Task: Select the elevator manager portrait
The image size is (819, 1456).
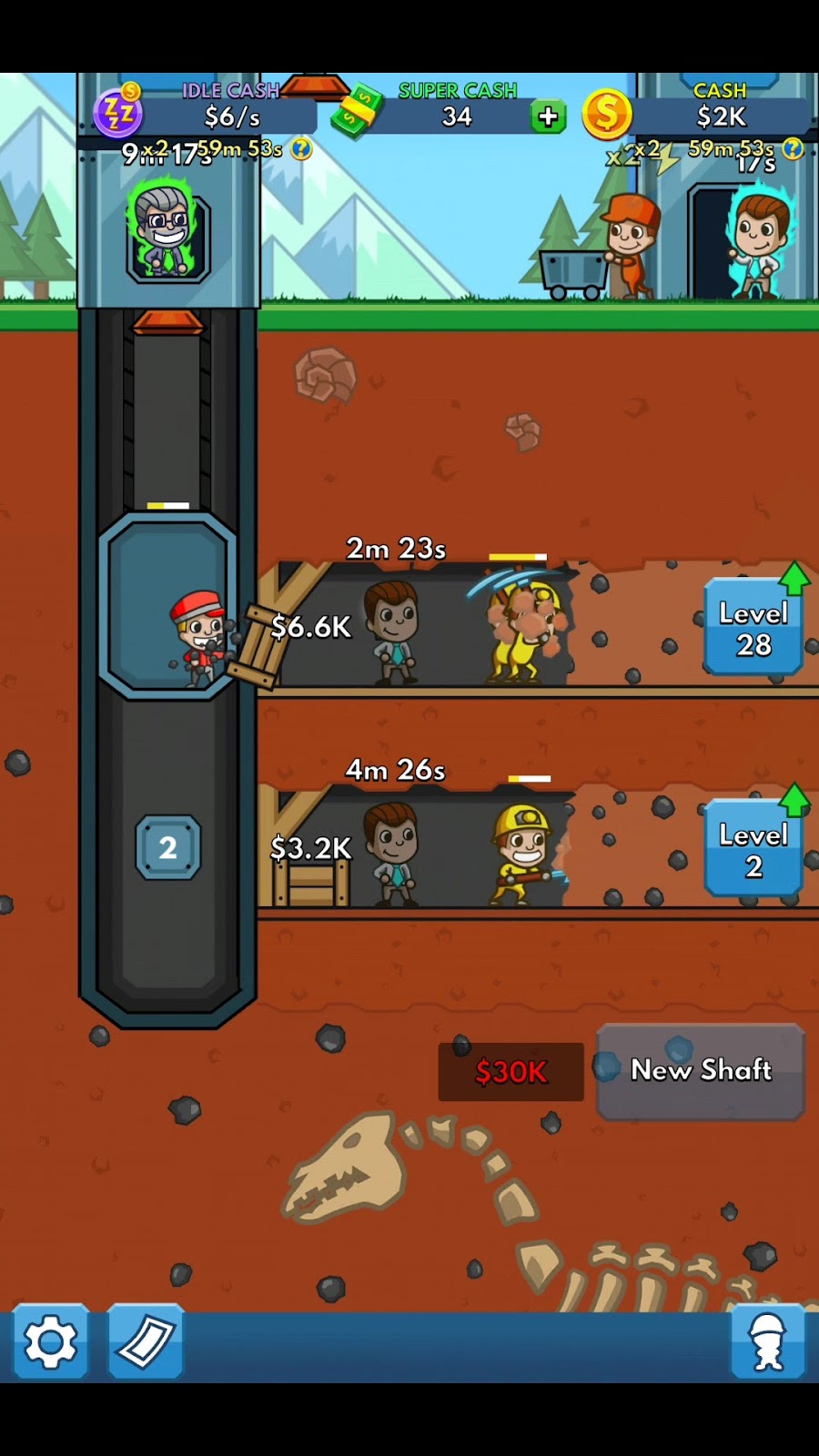Action: click(167, 232)
